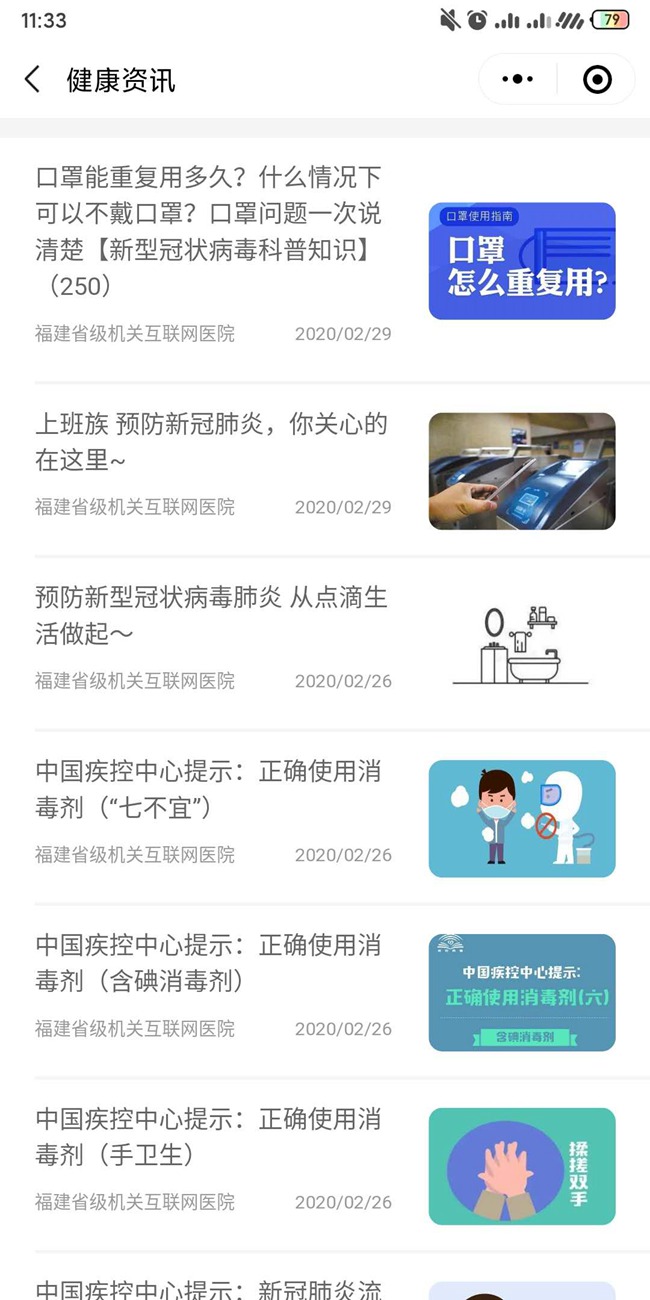
Task: Go back from 健康资讯 page
Action: click(x=33, y=80)
